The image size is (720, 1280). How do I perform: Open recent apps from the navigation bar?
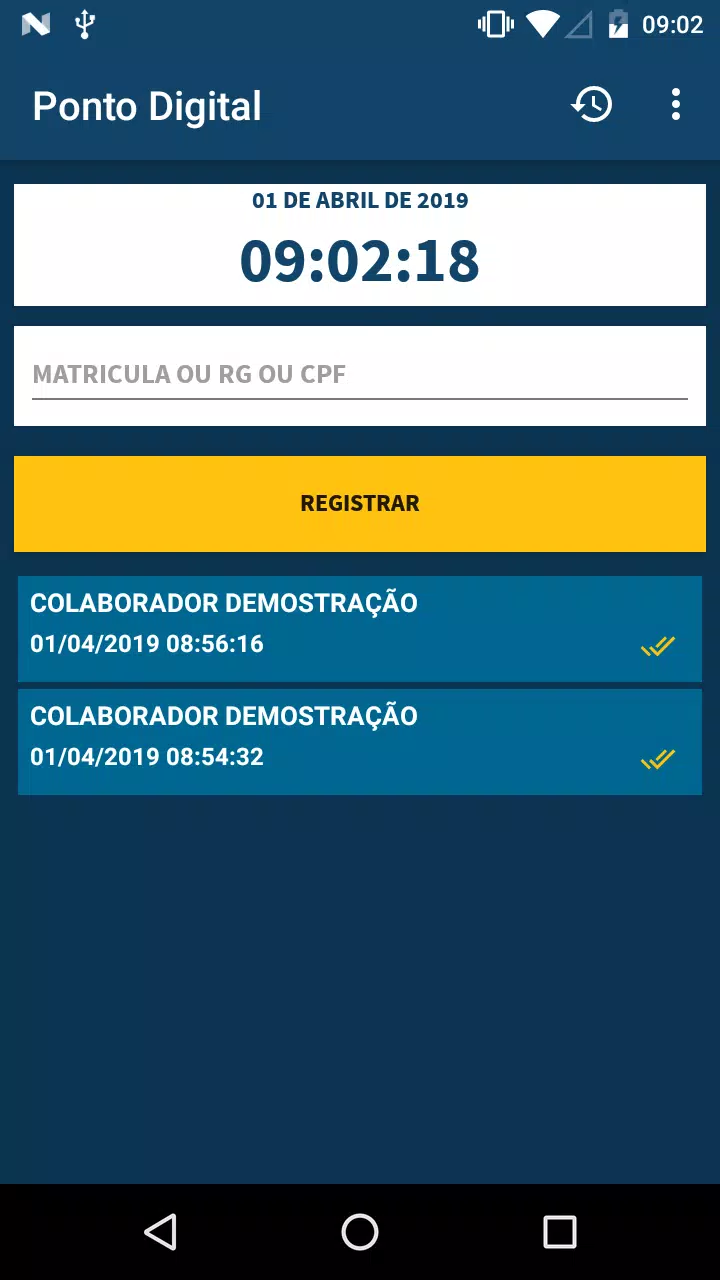click(560, 1232)
